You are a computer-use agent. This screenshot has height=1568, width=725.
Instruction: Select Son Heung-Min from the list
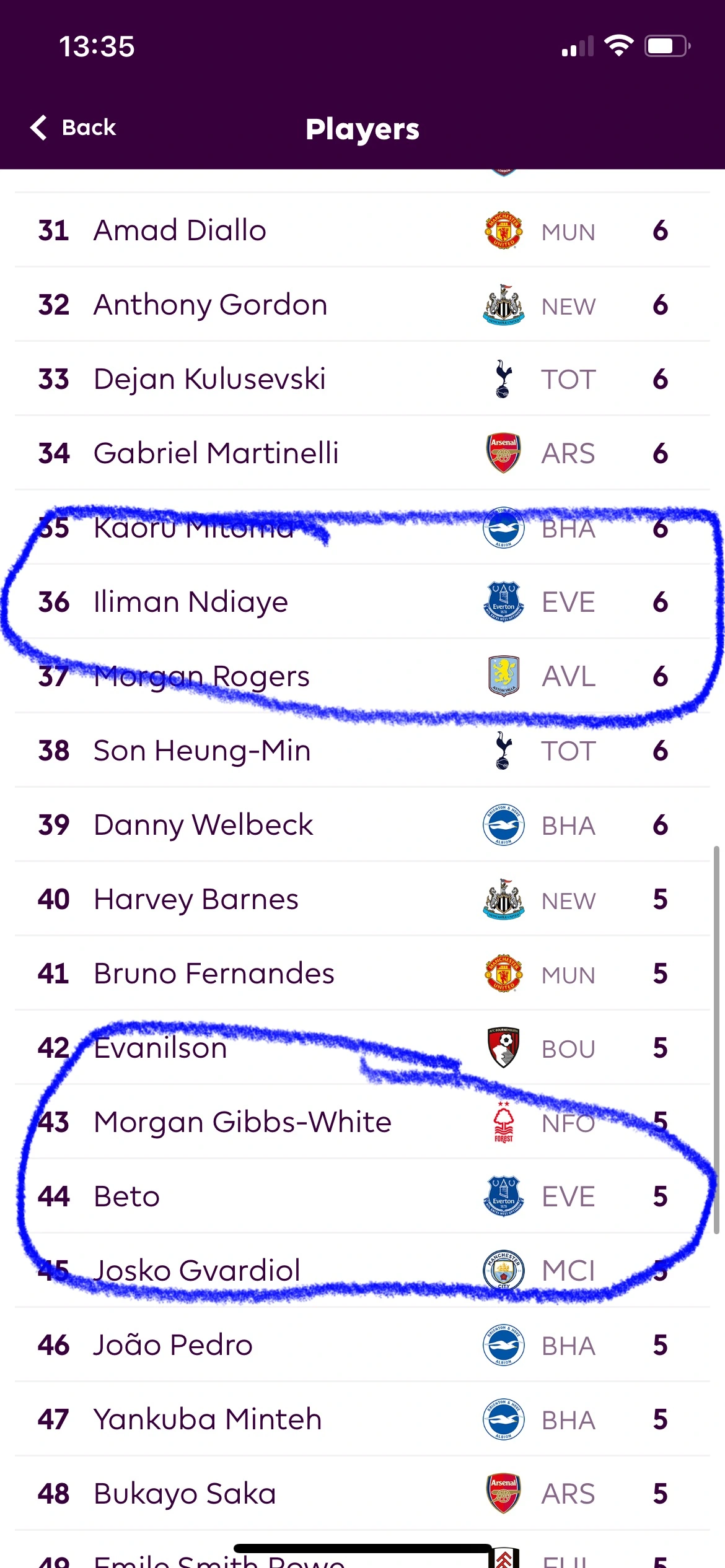point(202,751)
